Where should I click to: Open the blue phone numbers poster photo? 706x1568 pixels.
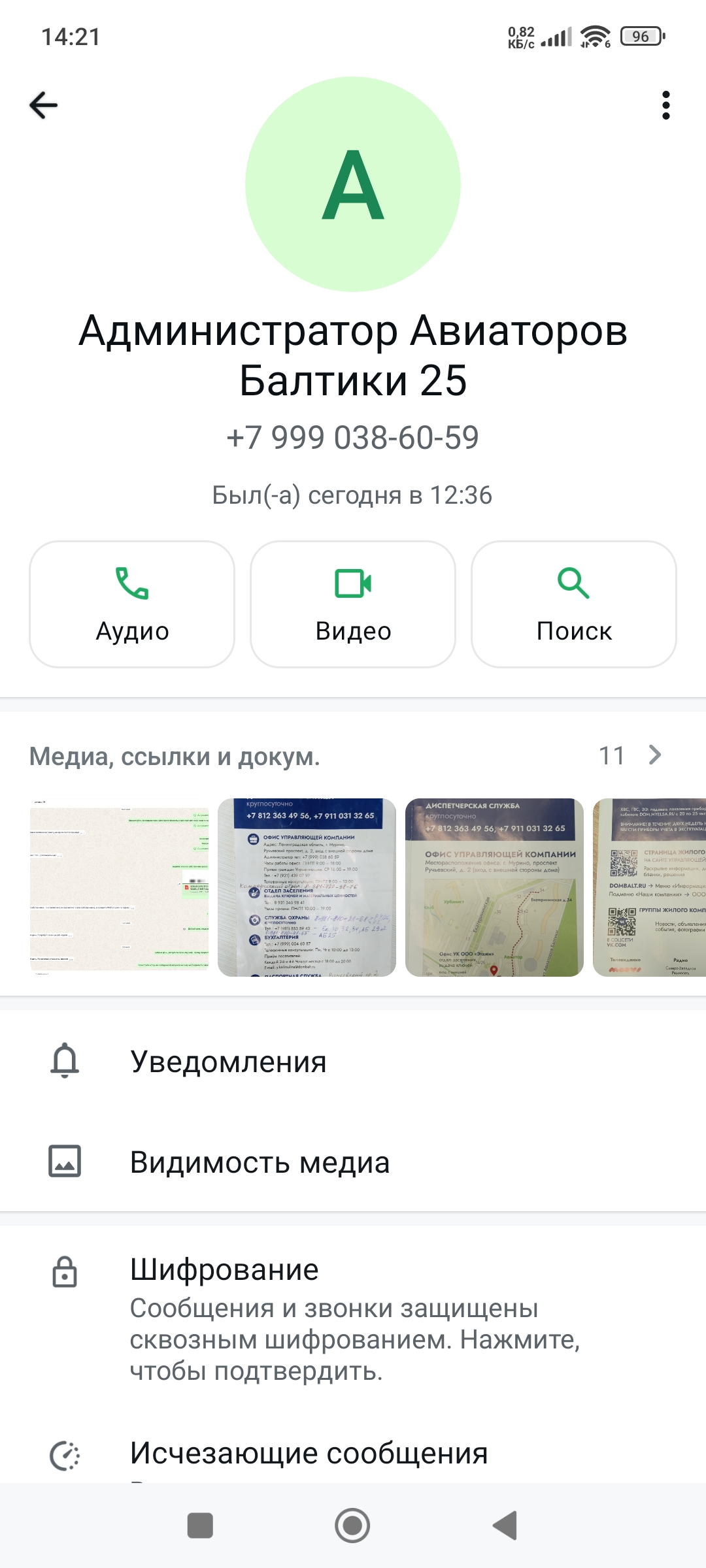tap(307, 887)
